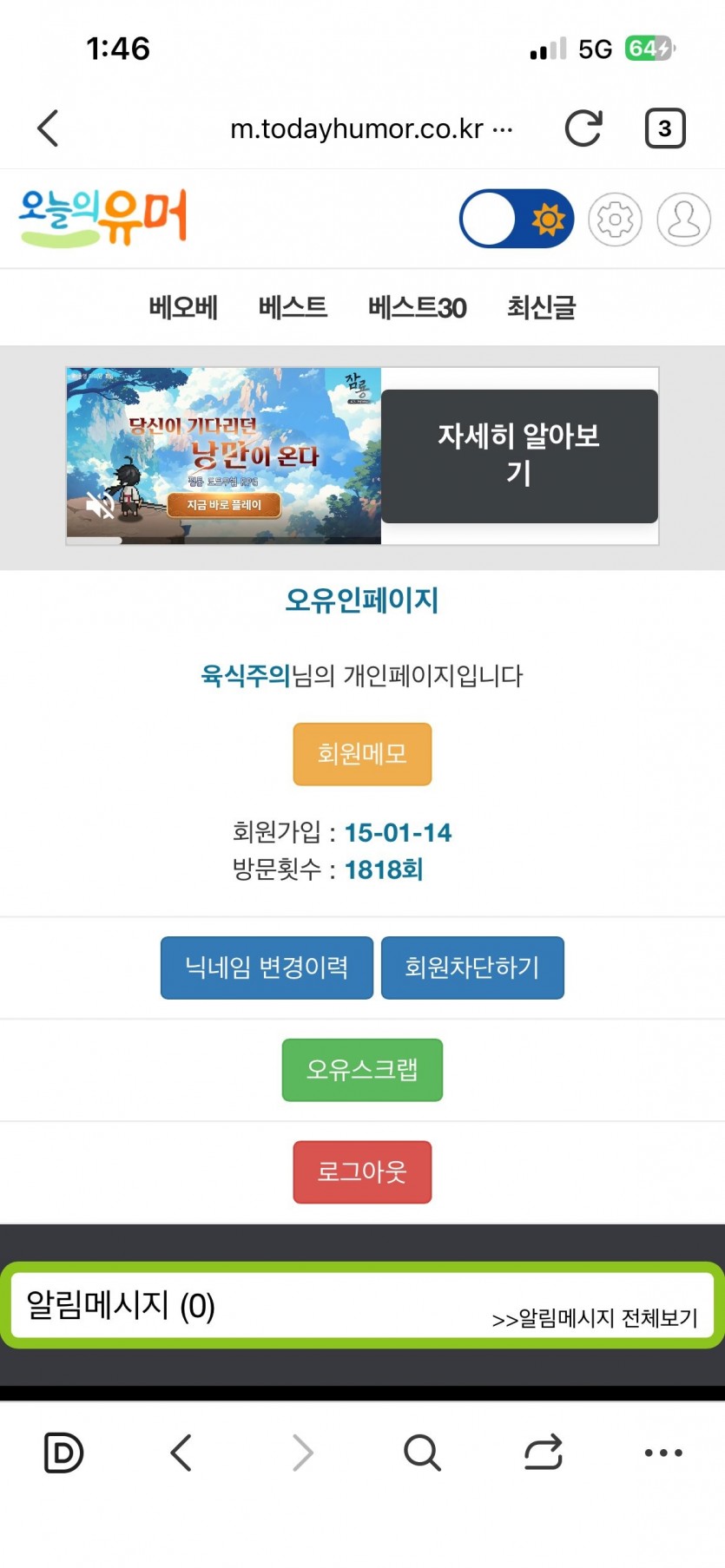725x1568 pixels.
Task: Open the 회원메모 button
Action: tap(362, 754)
